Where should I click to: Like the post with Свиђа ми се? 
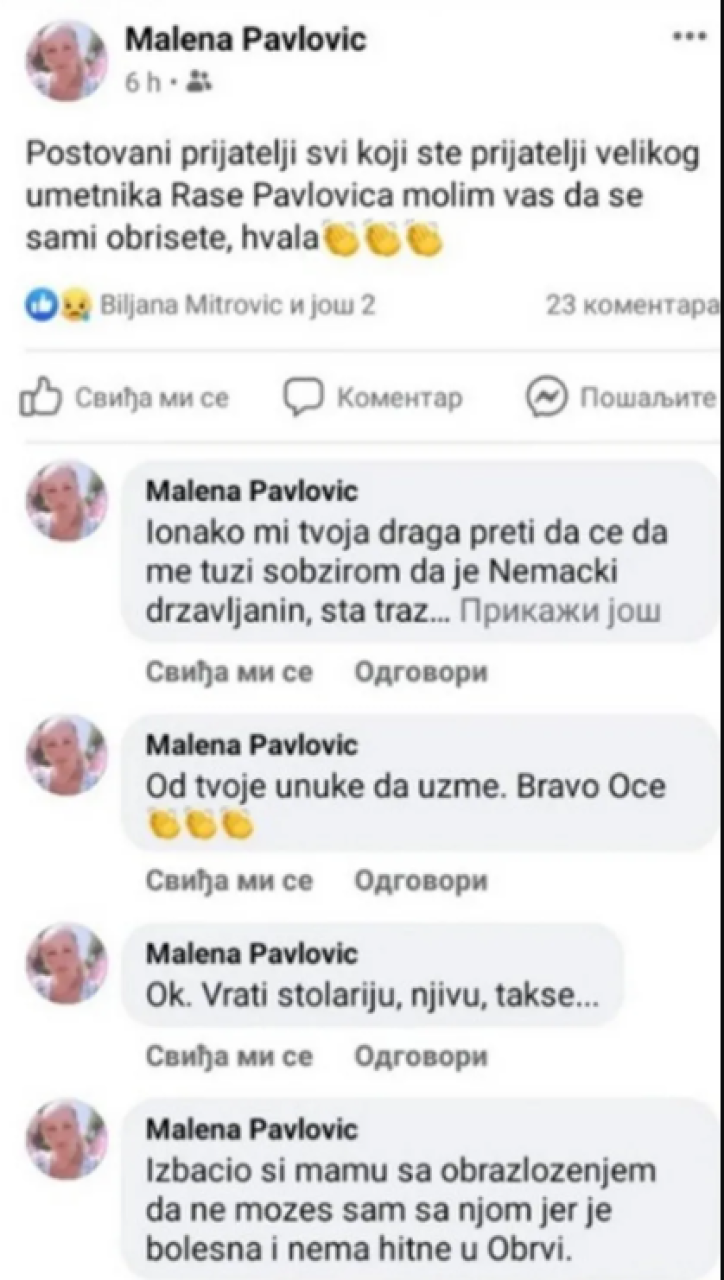click(x=126, y=398)
